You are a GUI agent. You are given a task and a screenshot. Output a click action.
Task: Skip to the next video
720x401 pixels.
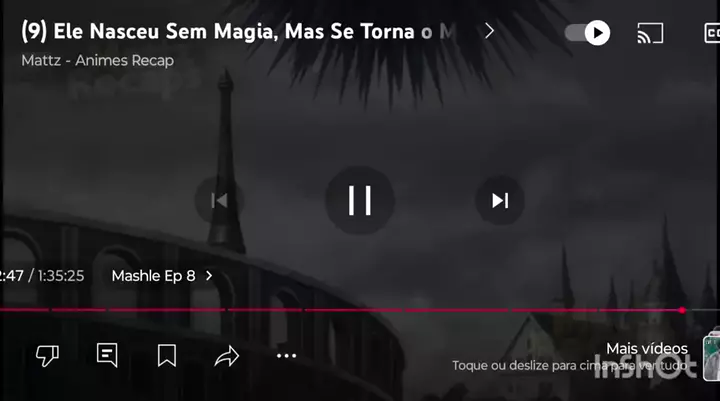coord(500,201)
